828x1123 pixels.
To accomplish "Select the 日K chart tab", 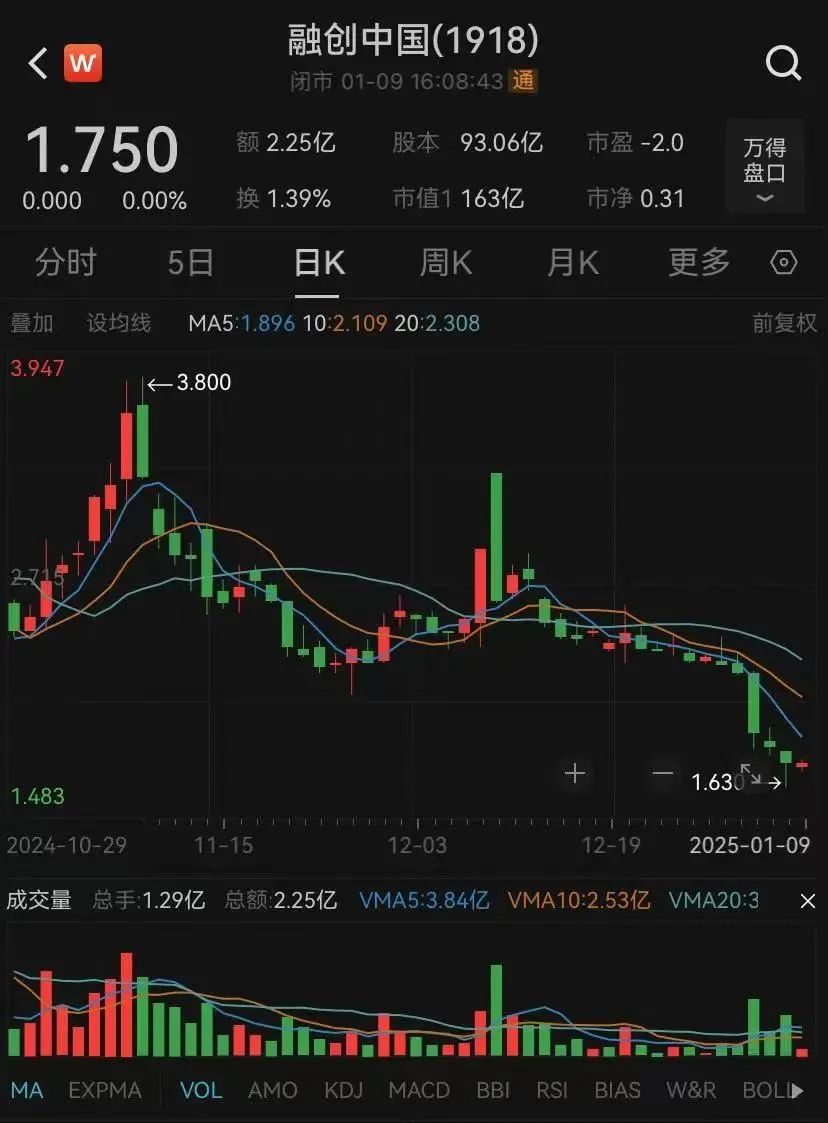I will (x=318, y=263).
